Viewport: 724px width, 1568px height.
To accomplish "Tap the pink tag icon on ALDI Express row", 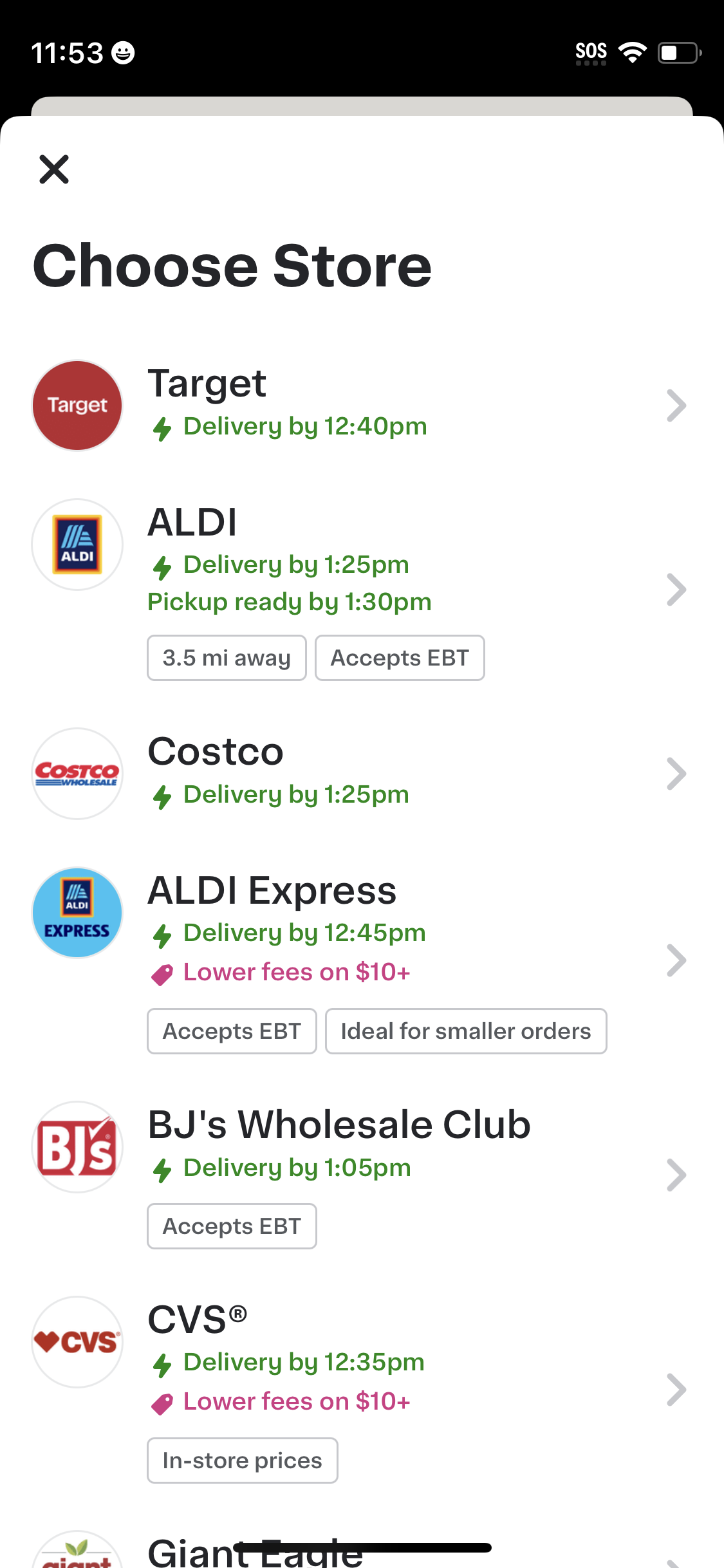I will pos(163,972).
